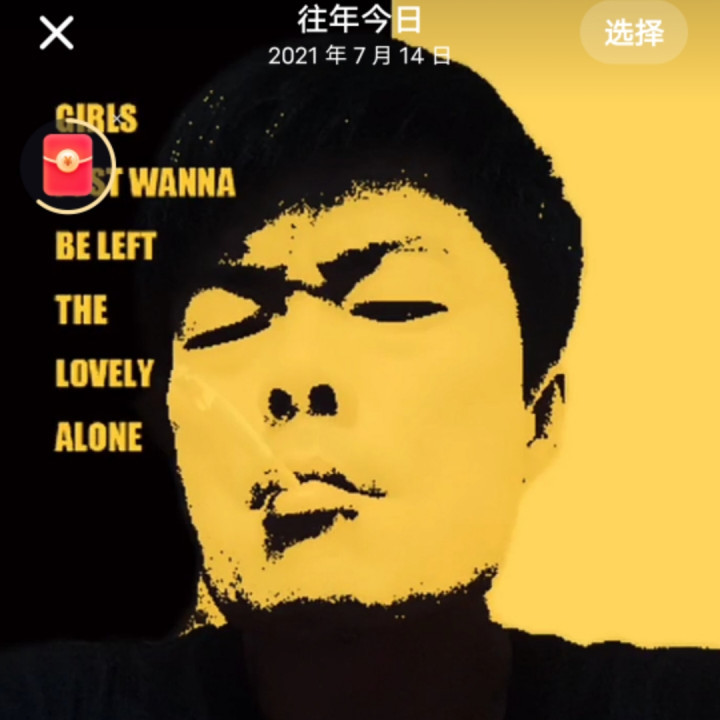Close the 往年今日 memories view
Viewport: 720px width, 720px height.
point(56,33)
